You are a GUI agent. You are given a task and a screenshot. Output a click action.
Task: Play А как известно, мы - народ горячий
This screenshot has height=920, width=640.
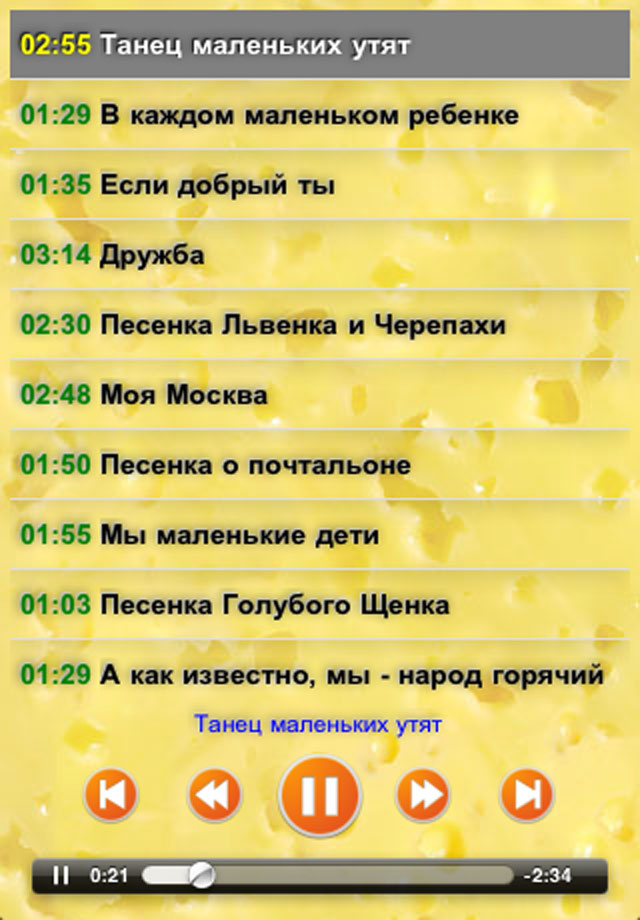(320, 675)
